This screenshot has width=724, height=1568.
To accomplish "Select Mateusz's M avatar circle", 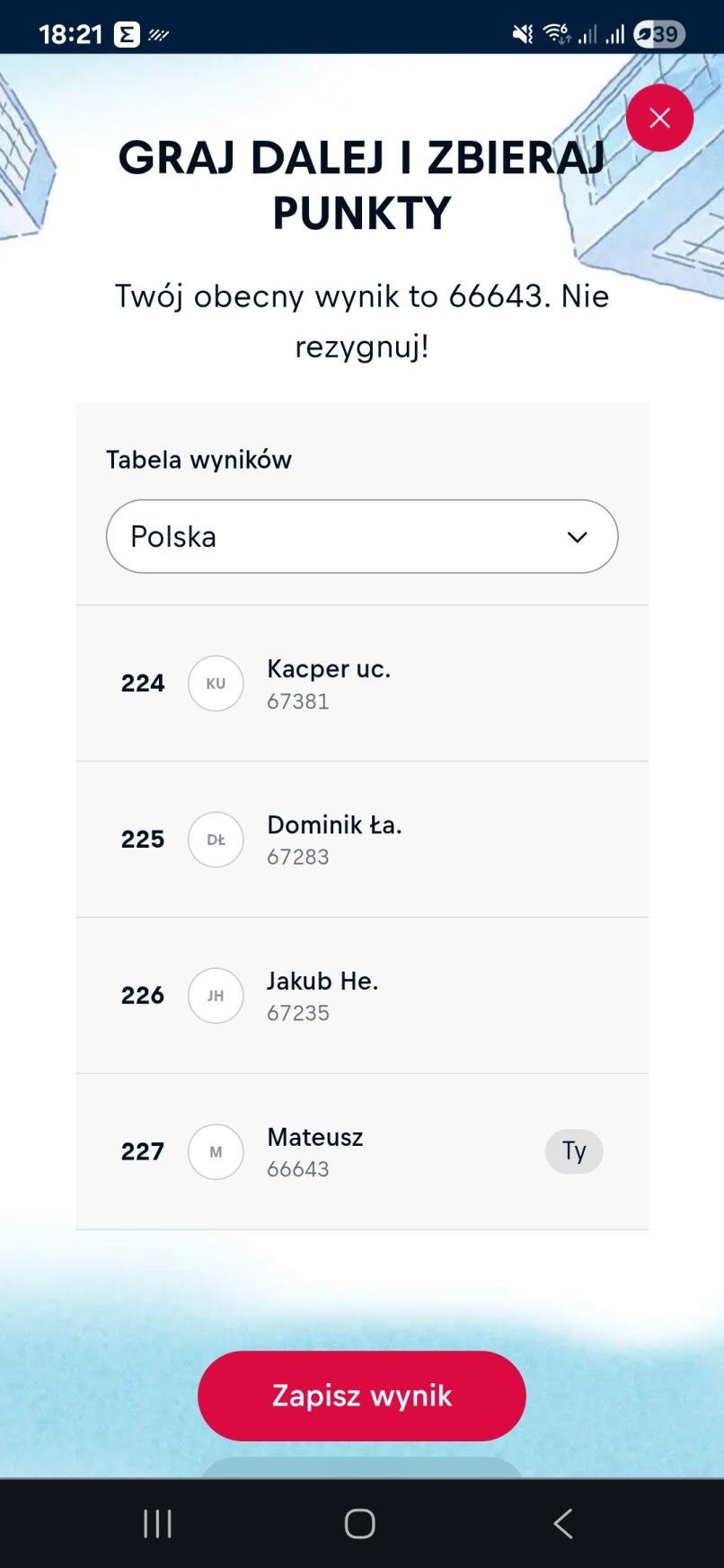I will point(216,1151).
